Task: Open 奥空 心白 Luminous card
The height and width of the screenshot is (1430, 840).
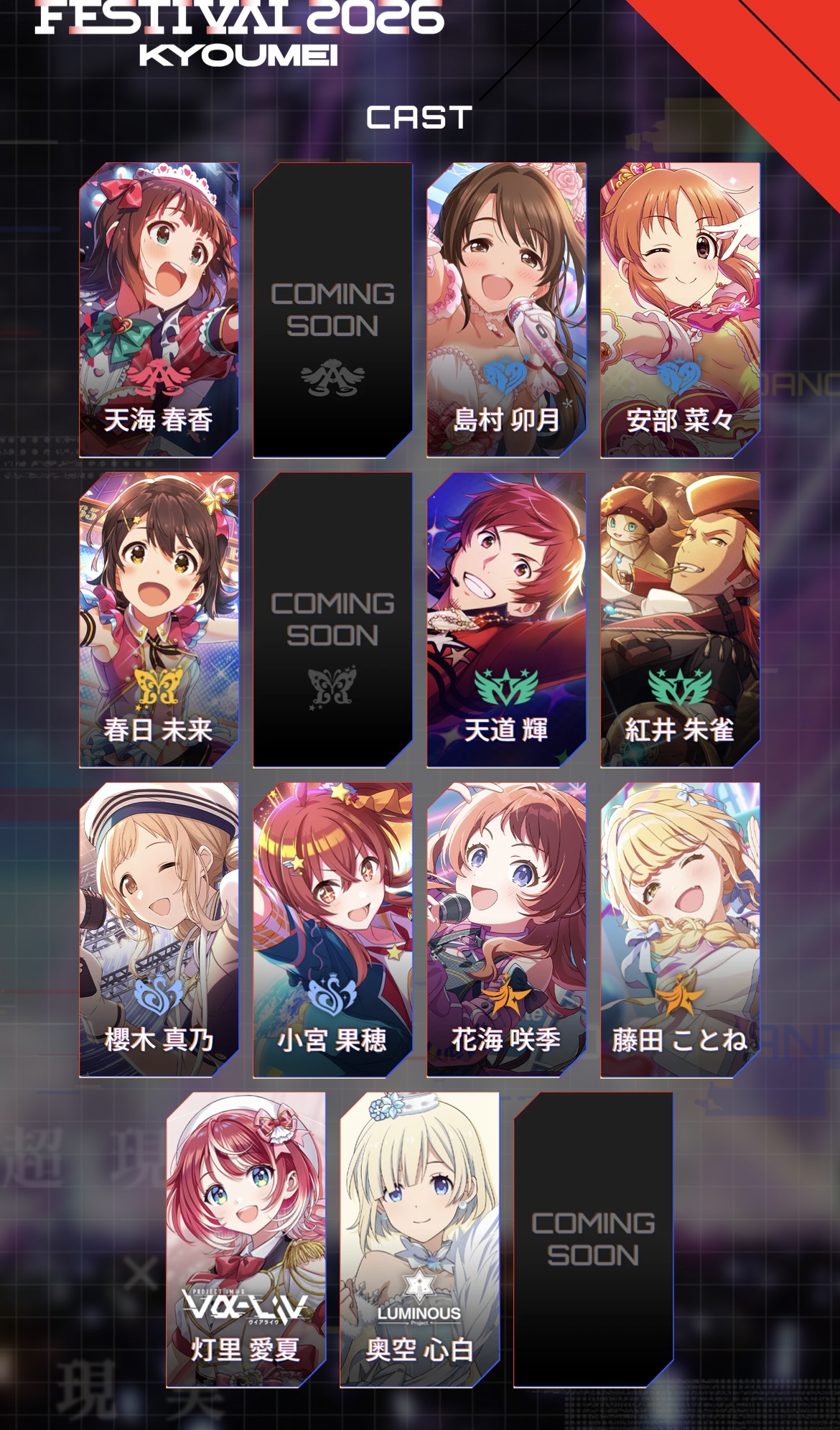Action: pos(419,1240)
